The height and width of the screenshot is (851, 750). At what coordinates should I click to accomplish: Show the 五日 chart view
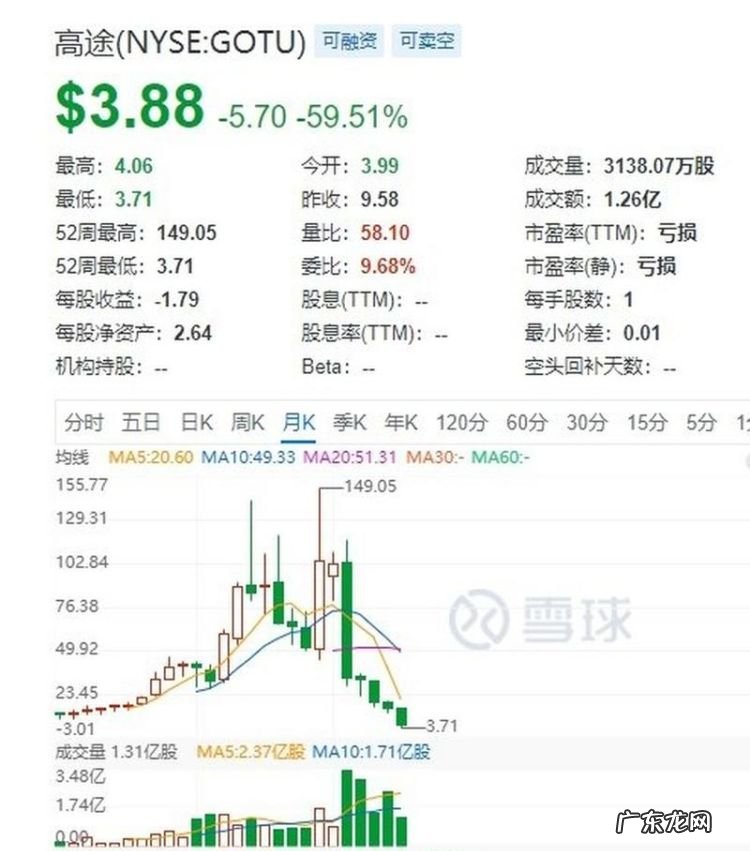[140, 423]
